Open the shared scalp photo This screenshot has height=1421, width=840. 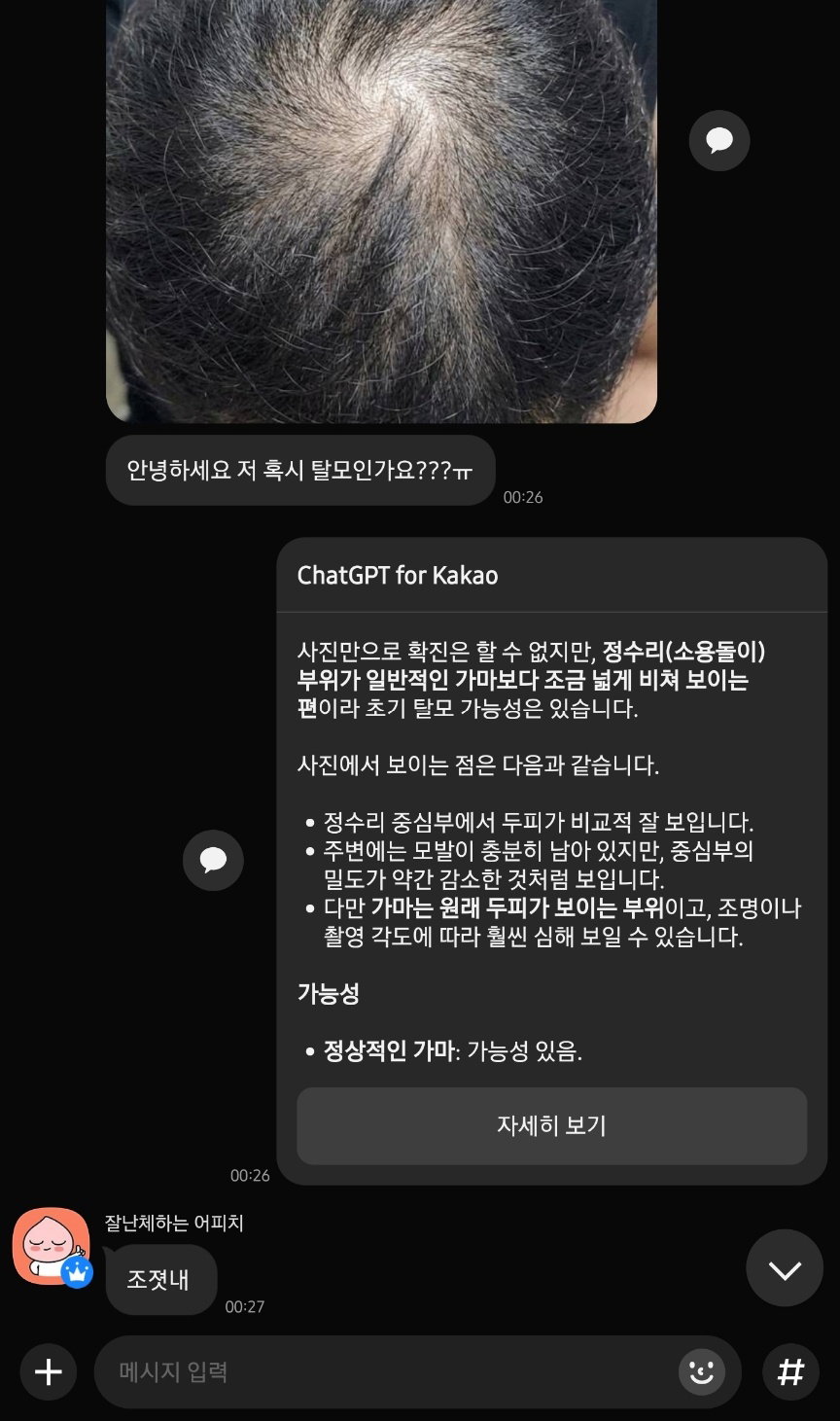(x=381, y=210)
